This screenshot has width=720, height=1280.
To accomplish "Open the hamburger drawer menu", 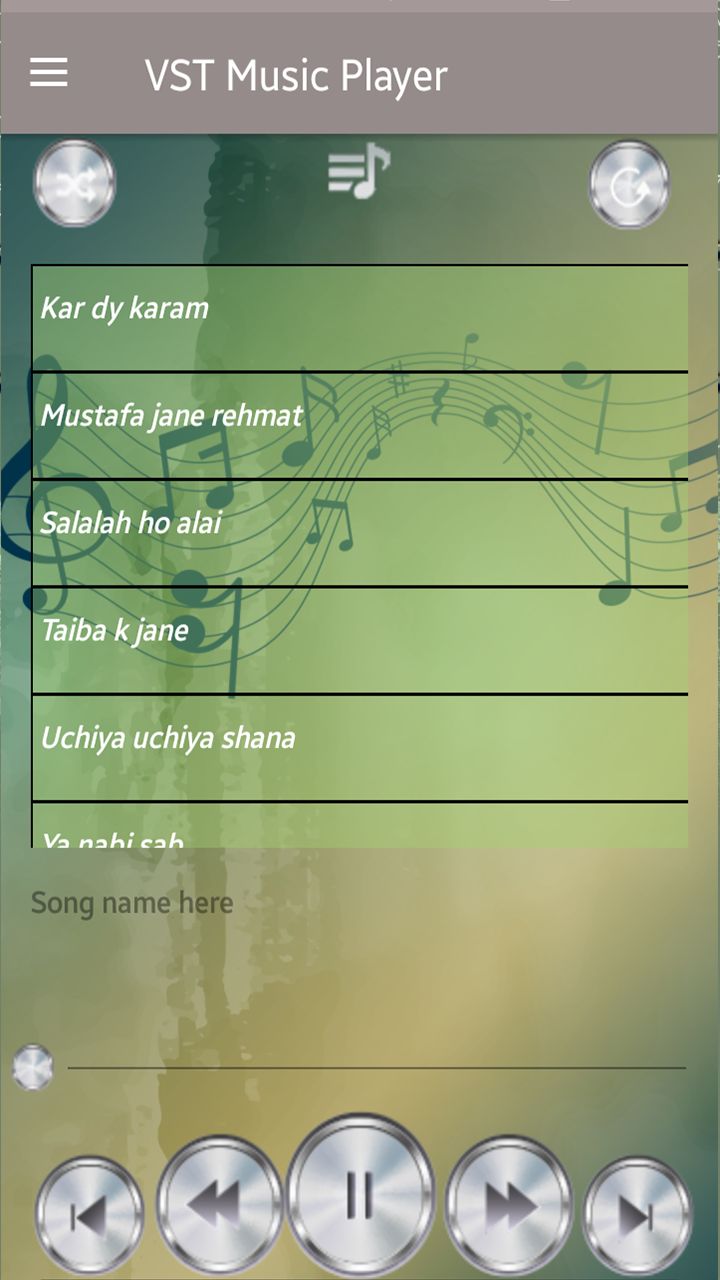I will (49, 72).
